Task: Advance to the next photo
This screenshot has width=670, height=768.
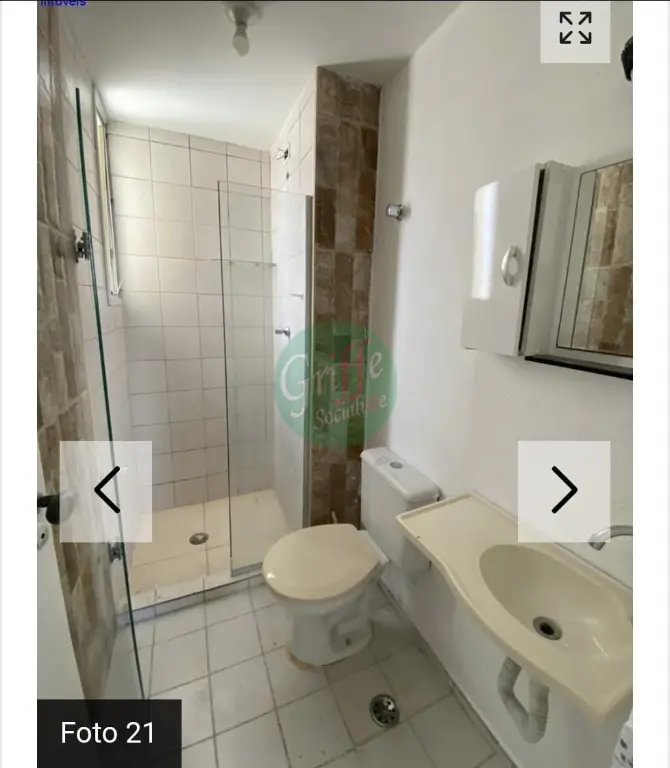Action: [564, 490]
